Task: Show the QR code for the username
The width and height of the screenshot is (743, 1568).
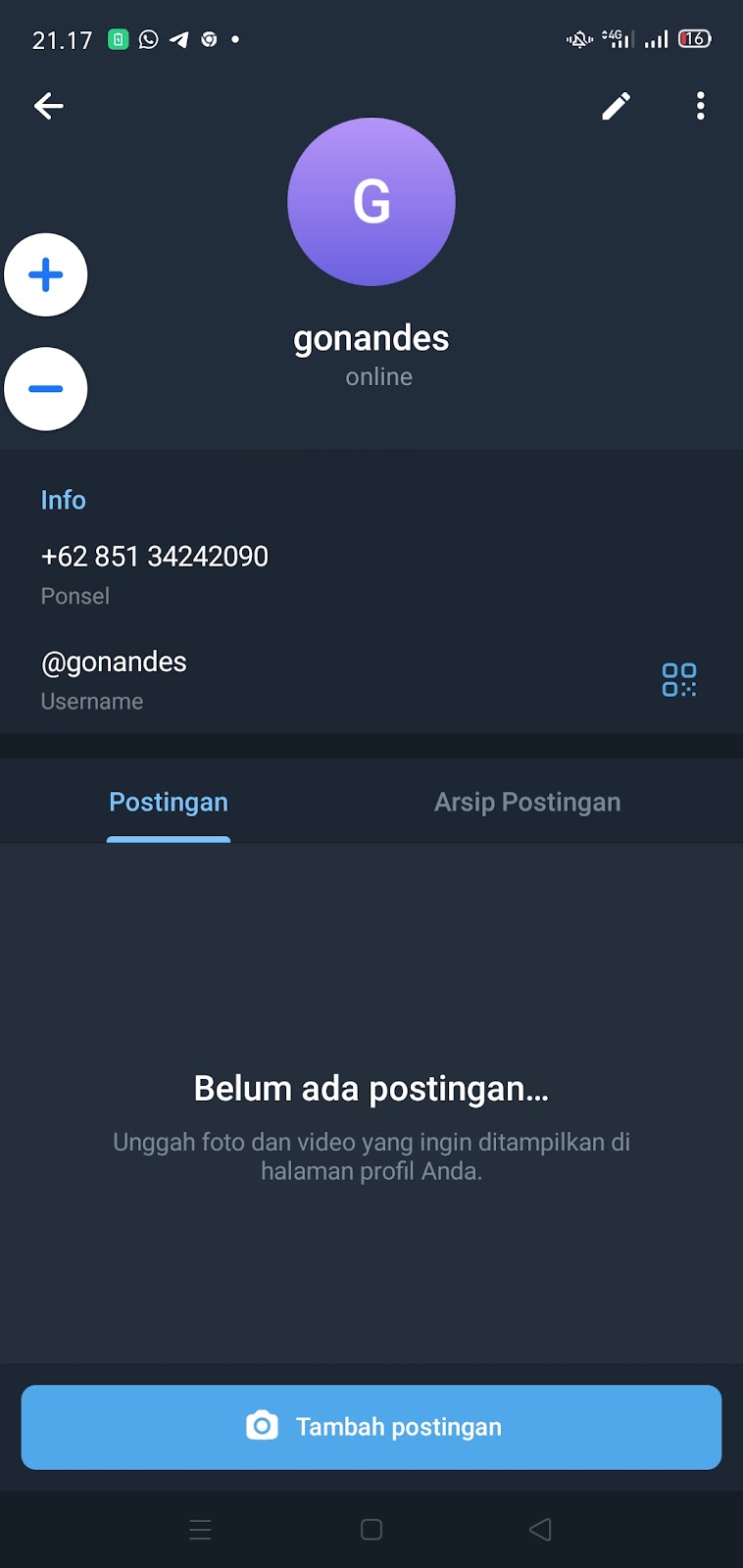Action: pos(678,679)
